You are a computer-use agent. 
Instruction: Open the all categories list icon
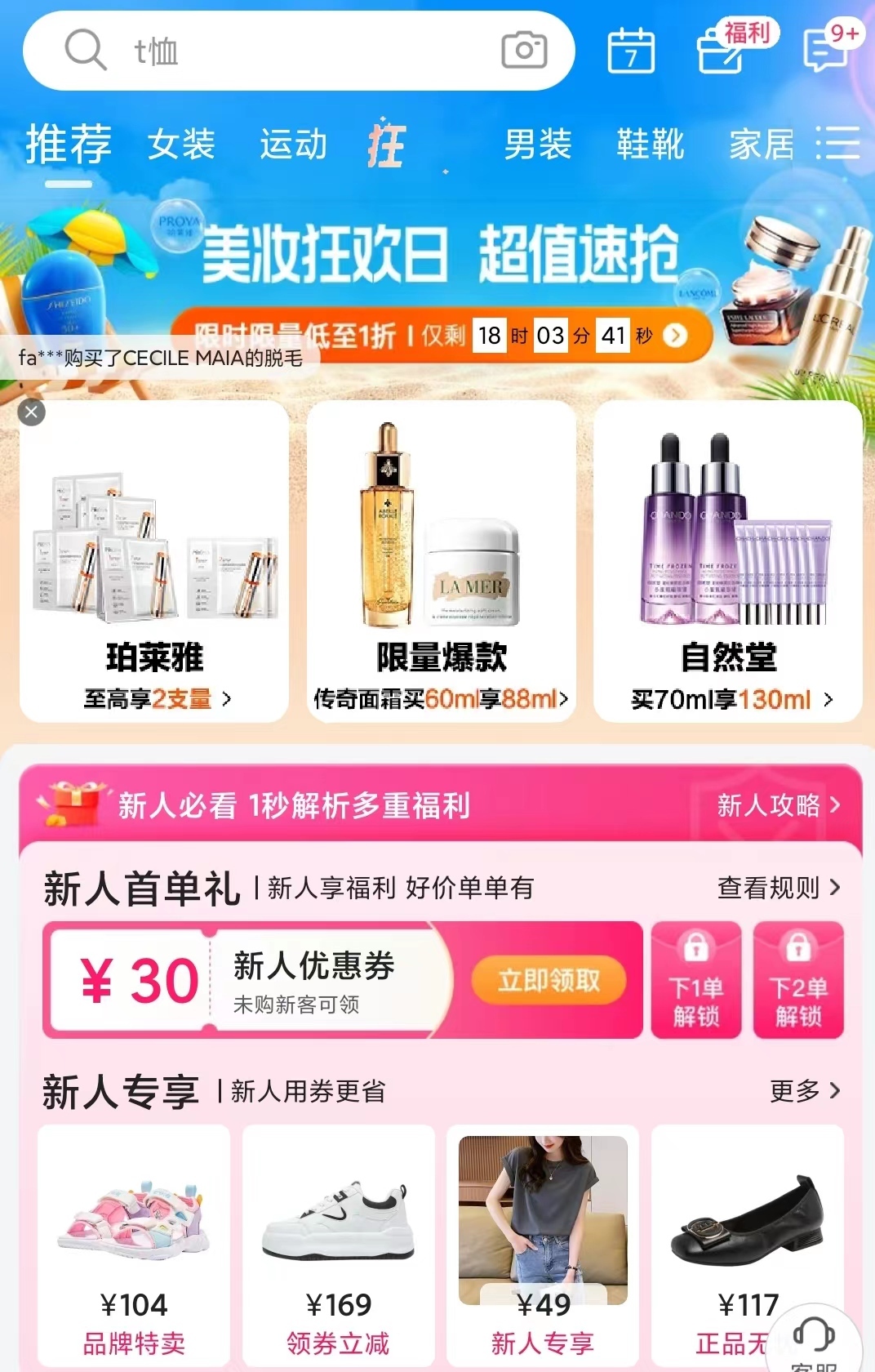click(838, 144)
